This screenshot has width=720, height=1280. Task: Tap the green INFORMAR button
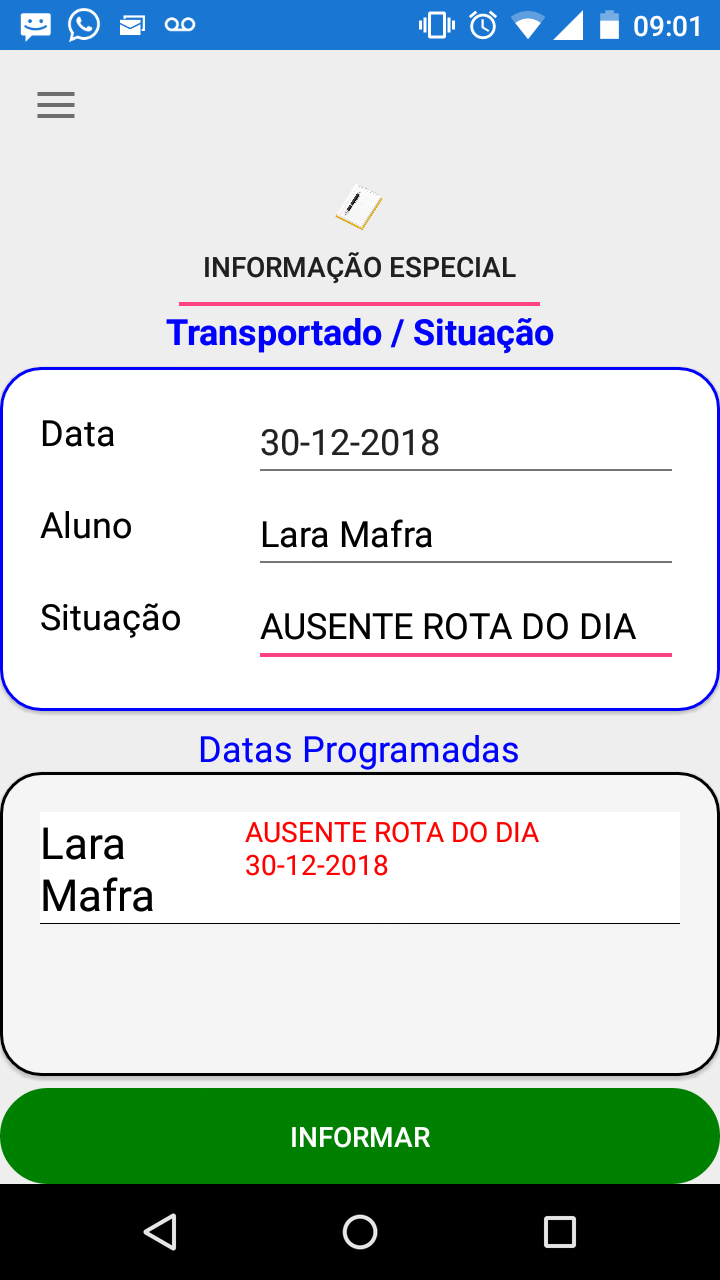(360, 1137)
